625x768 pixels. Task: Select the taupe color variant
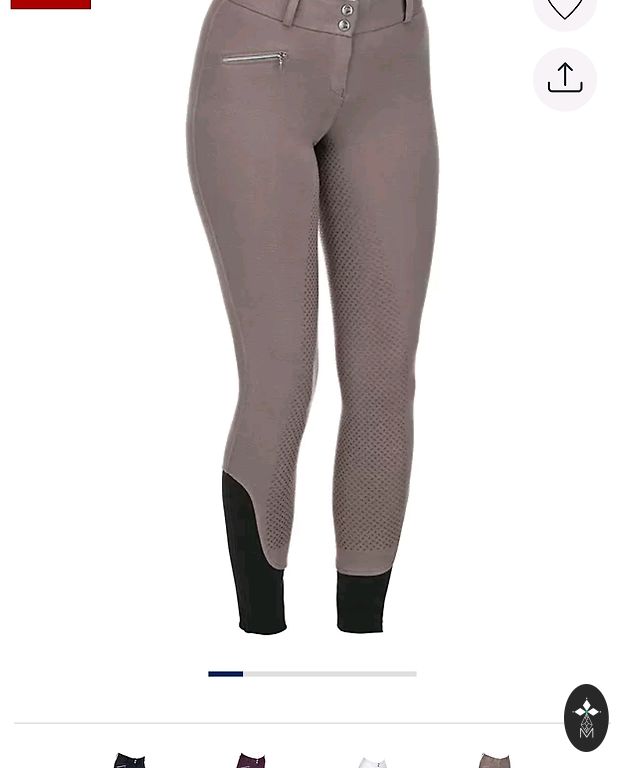[495, 760]
